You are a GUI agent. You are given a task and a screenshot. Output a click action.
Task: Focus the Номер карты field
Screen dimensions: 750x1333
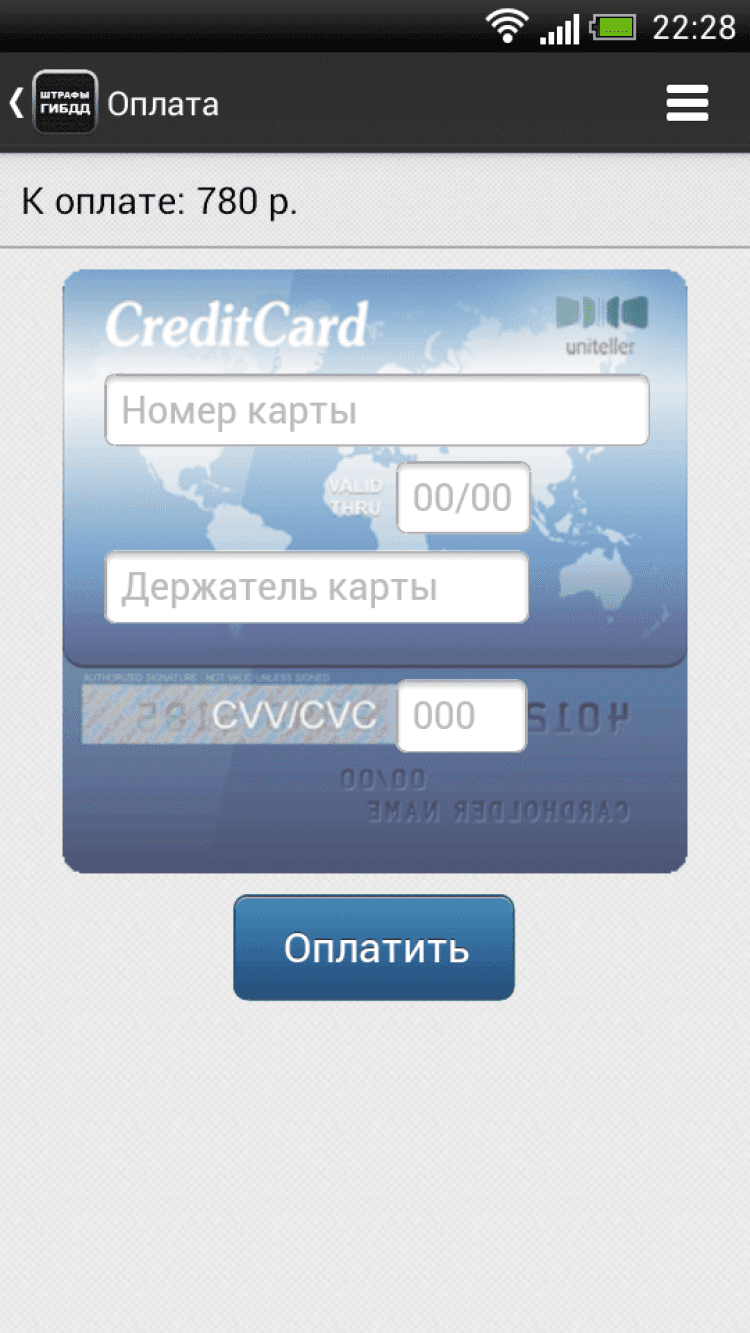coord(376,411)
